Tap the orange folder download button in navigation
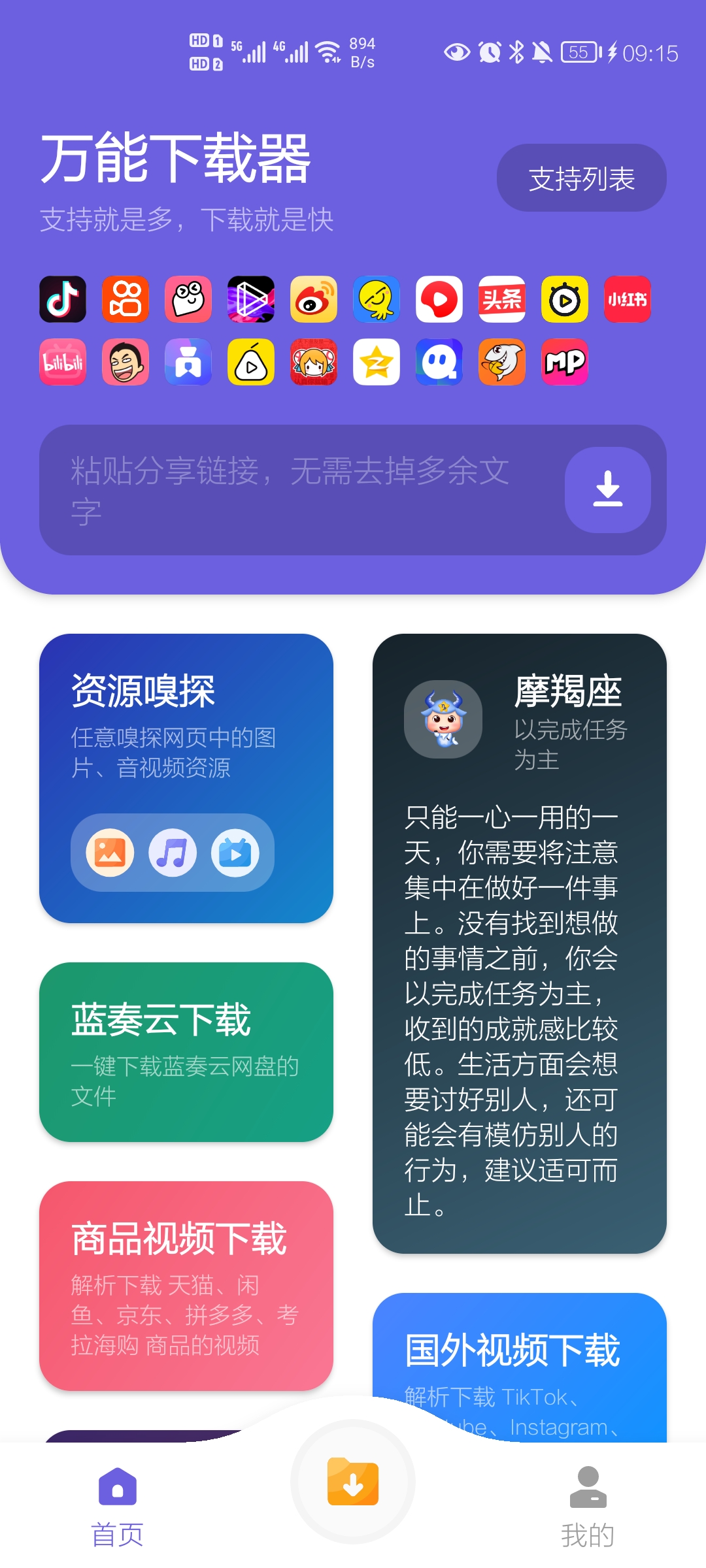This screenshot has height=1568, width=706. click(352, 1483)
